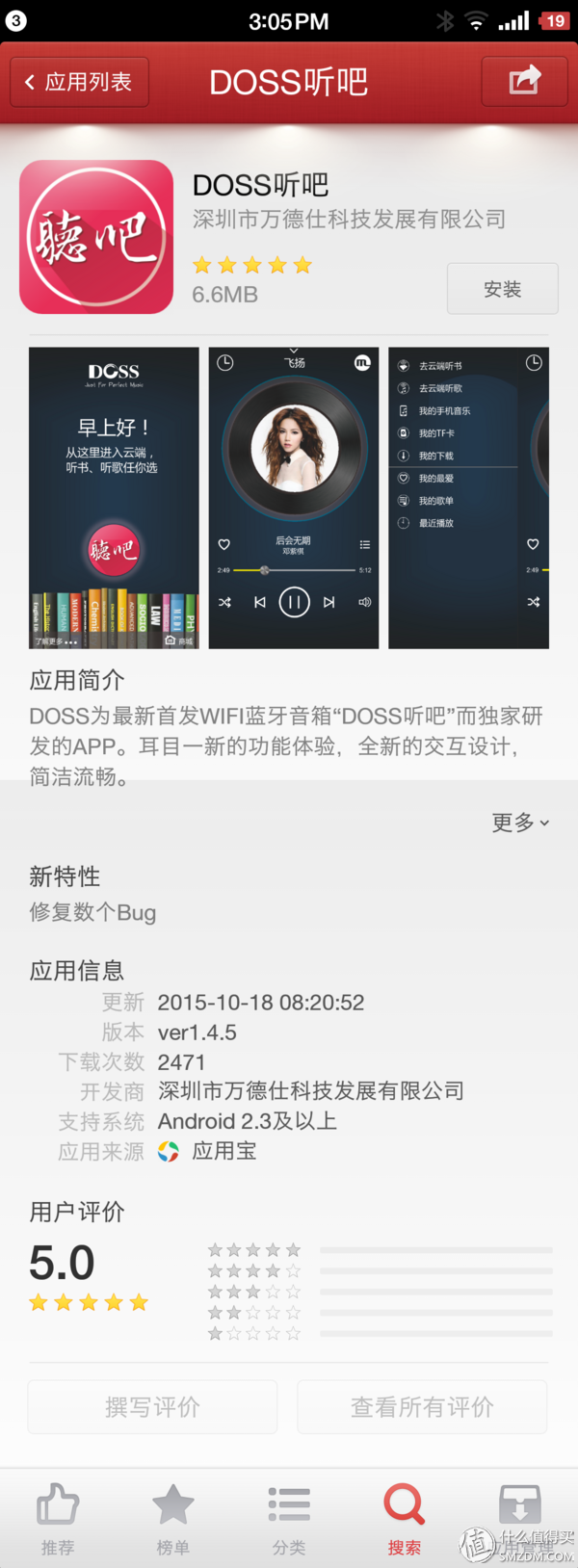The width and height of the screenshot is (578, 1568).
Task: Install the app with 安装 button
Action: 502,289
